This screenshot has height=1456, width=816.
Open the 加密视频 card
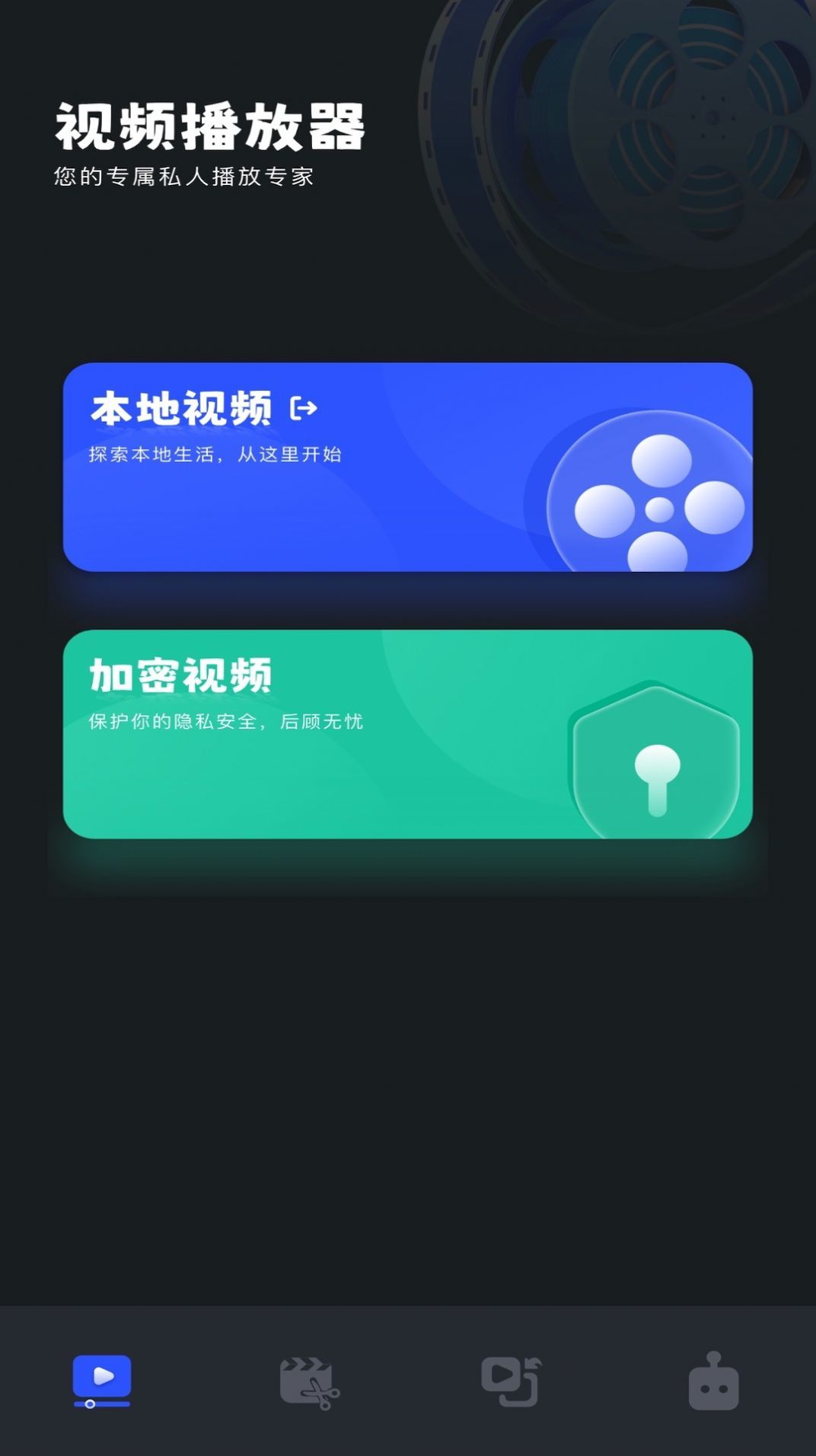click(407, 734)
